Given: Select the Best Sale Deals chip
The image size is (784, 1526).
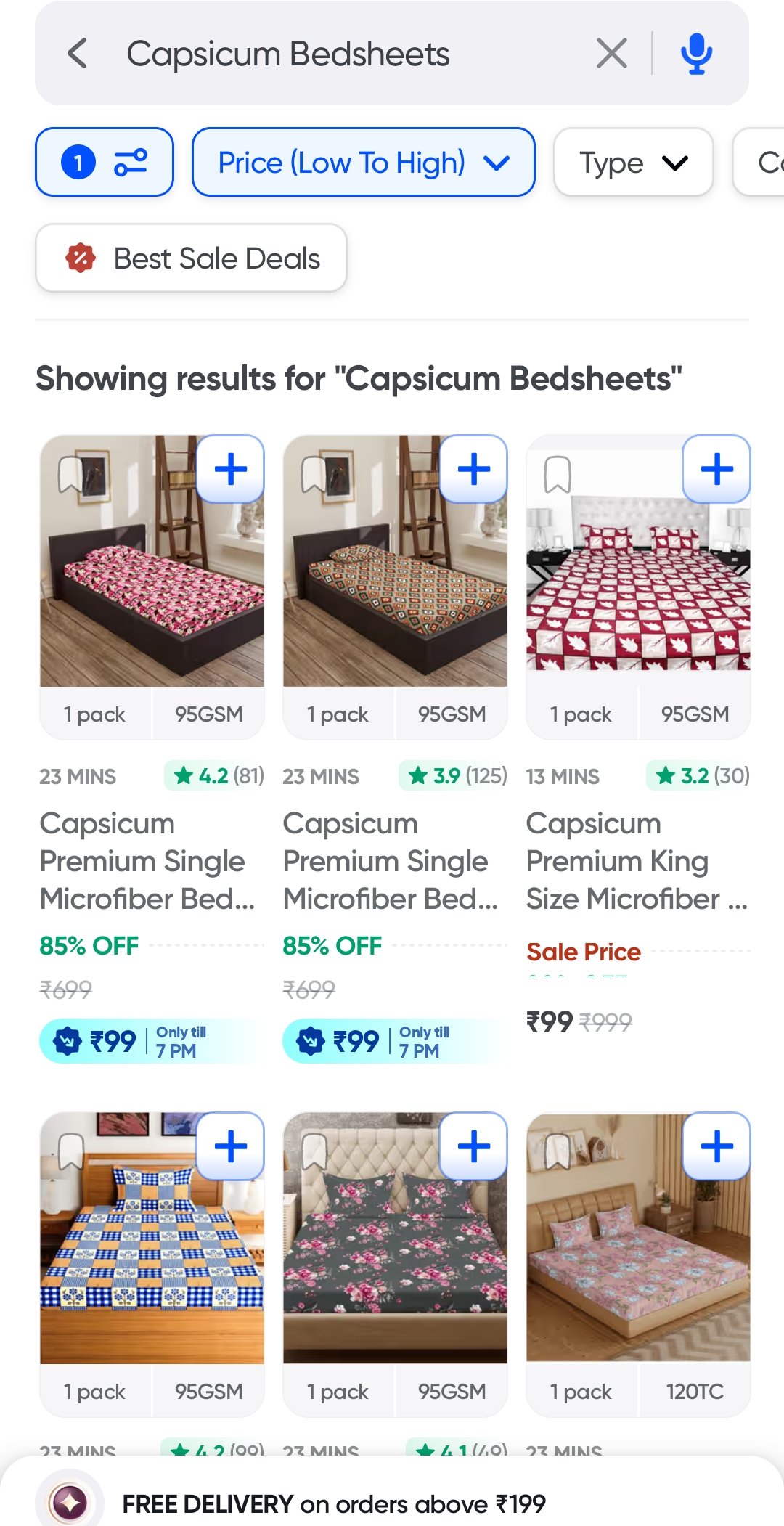Looking at the screenshot, I should (x=191, y=258).
